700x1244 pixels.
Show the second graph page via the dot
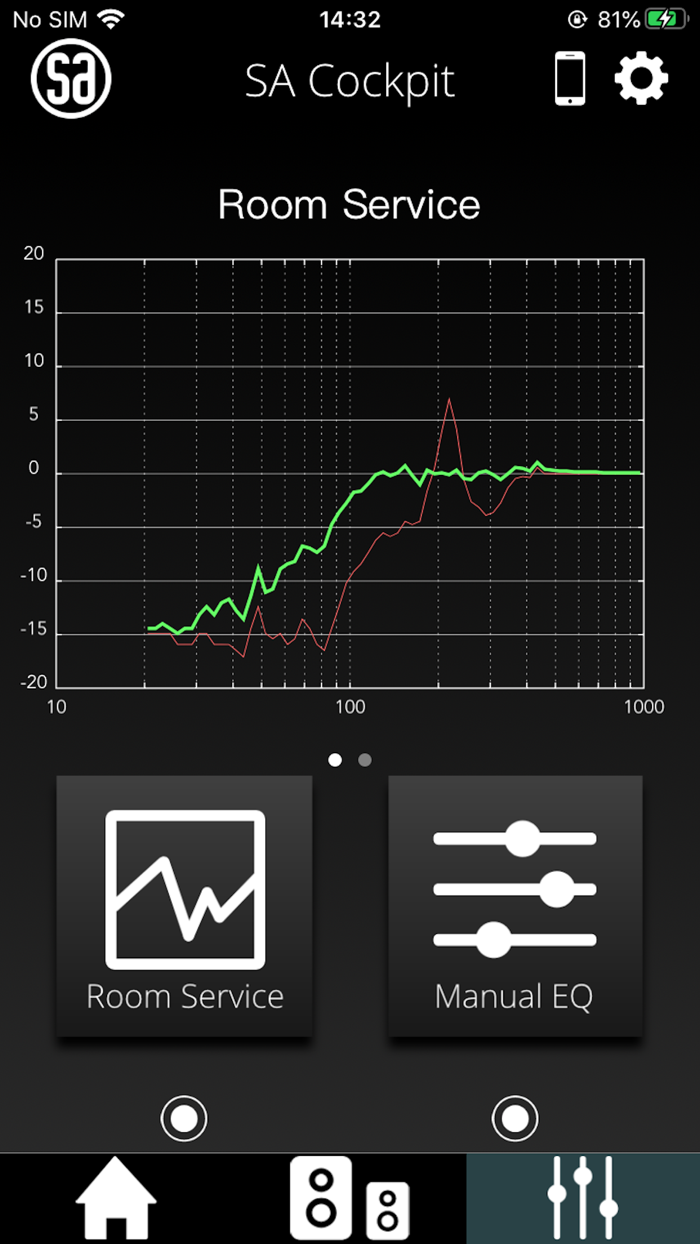[365, 760]
